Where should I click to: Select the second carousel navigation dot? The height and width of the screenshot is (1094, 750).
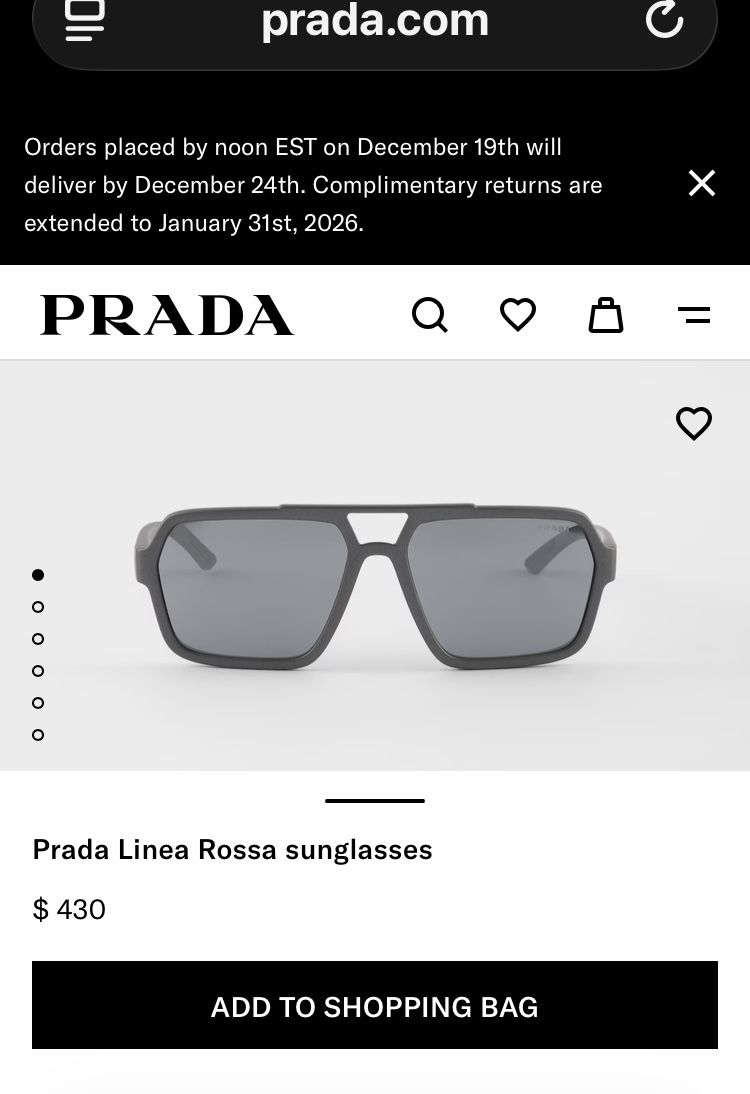(x=38, y=607)
